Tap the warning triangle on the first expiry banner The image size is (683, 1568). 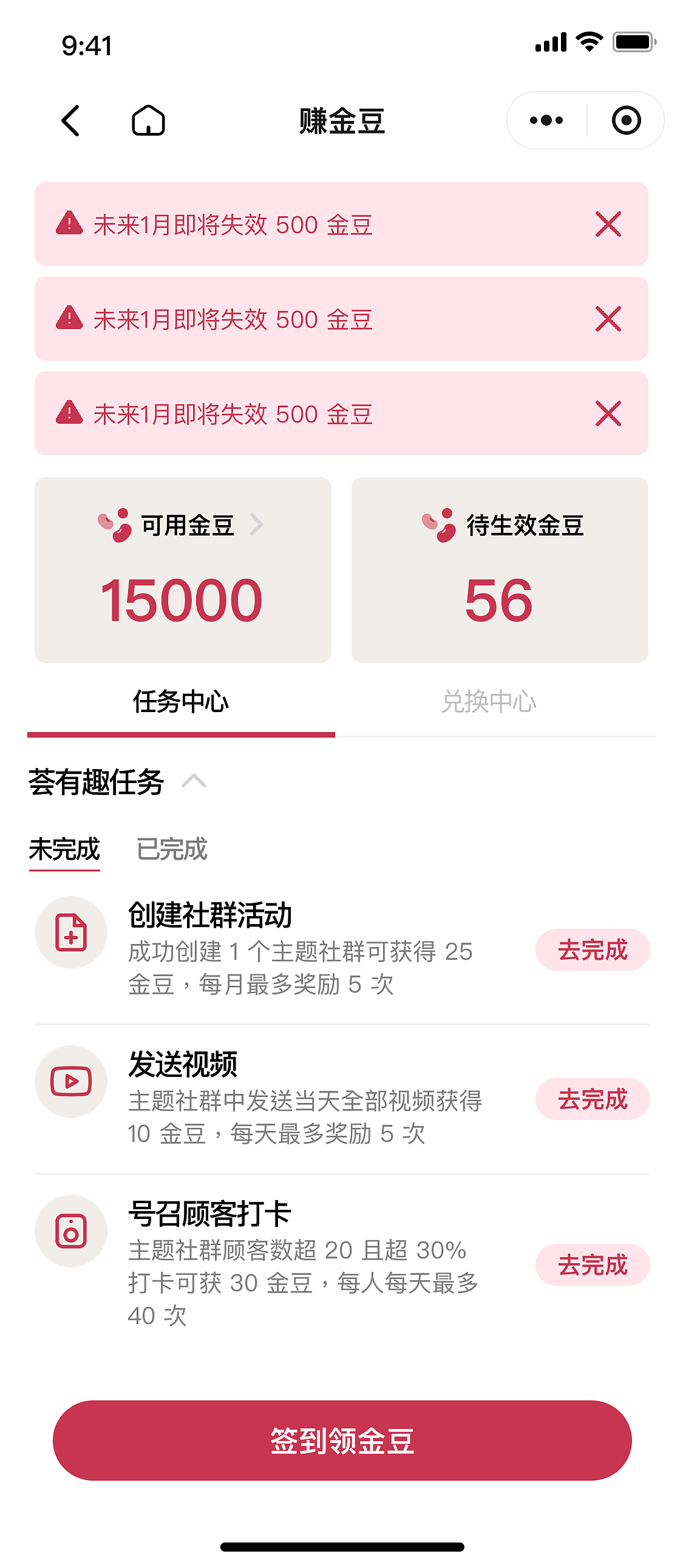69,224
